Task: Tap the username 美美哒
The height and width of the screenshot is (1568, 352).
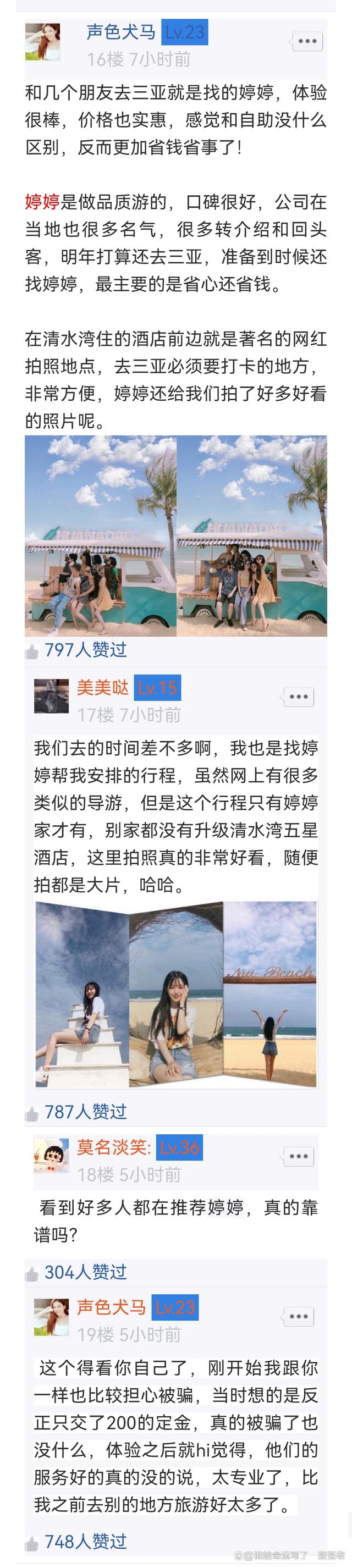Action: (x=103, y=688)
